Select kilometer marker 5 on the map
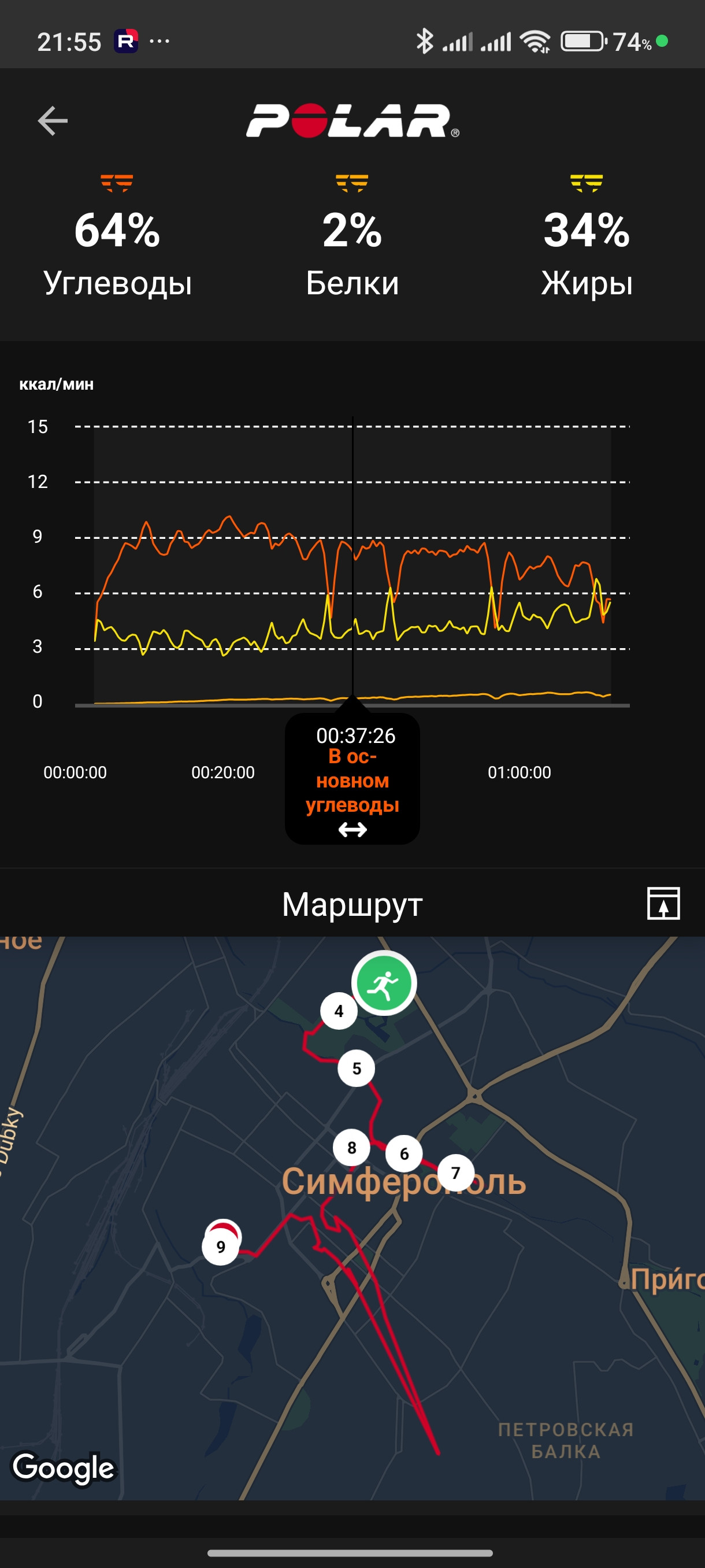The image size is (705, 1568). (x=357, y=1068)
